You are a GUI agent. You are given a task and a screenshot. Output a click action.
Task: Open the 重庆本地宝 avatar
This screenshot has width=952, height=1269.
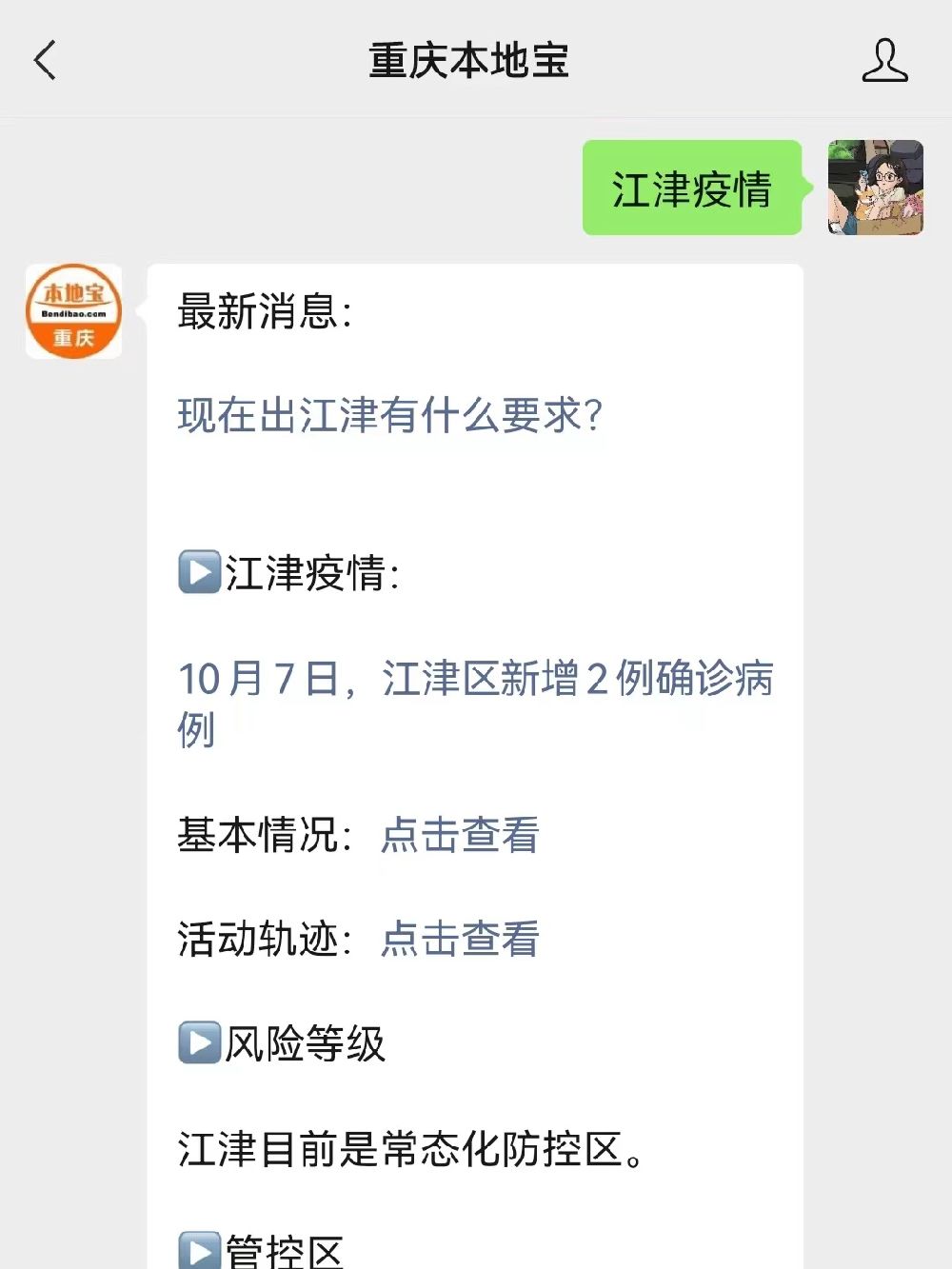pos(73,311)
